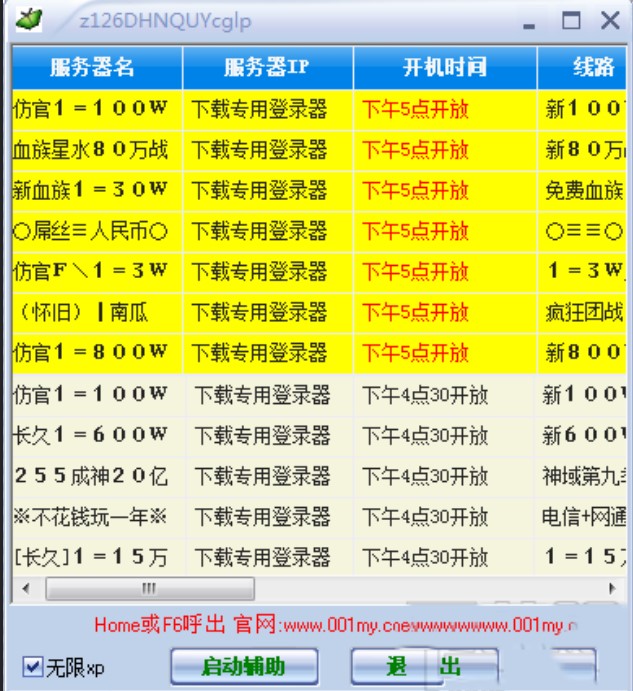Close the z126DHNQUYcglp window
633x691 pixels.
tap(609, 20)
